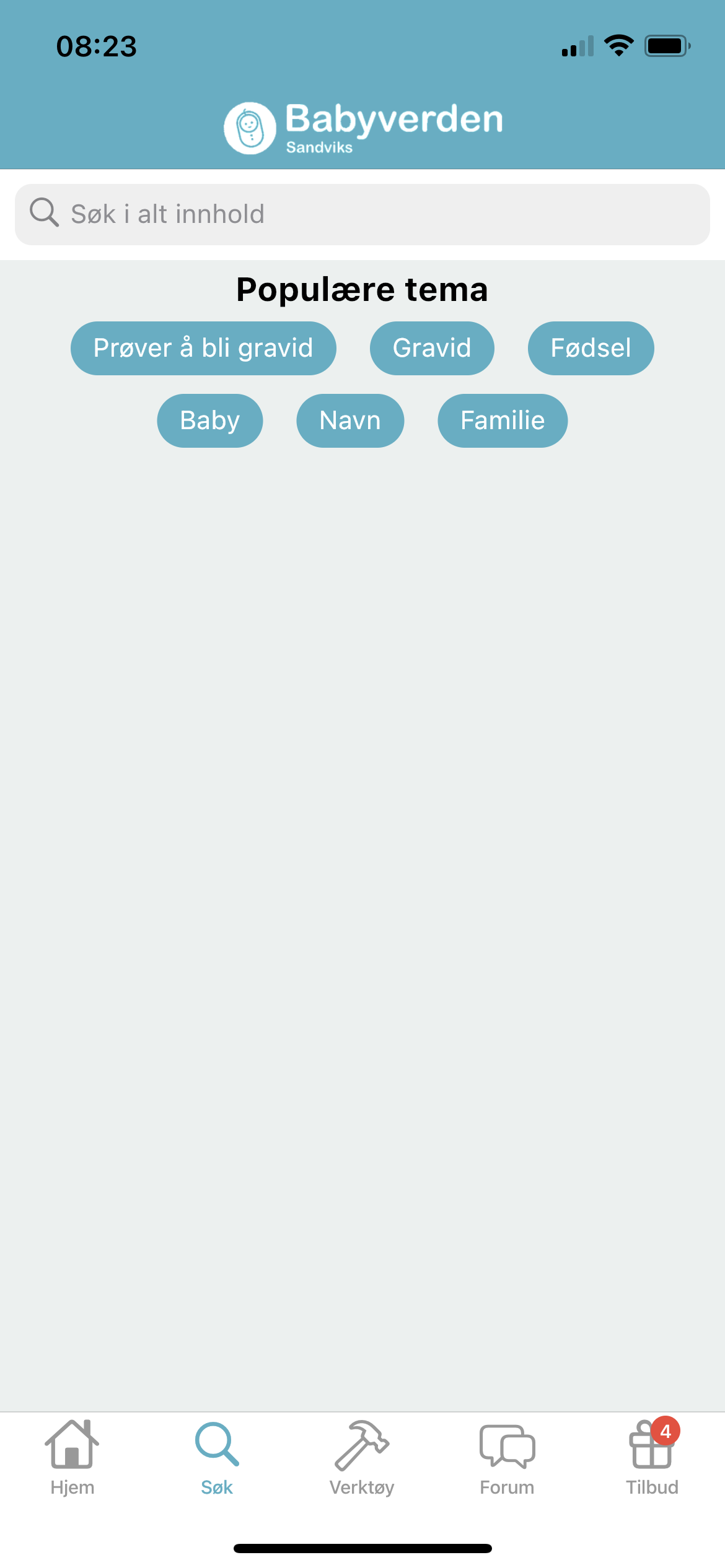Open the Fødsel topic
Image resolution: width=725 pixels, height=1568 pixels.
click(591, 348)
